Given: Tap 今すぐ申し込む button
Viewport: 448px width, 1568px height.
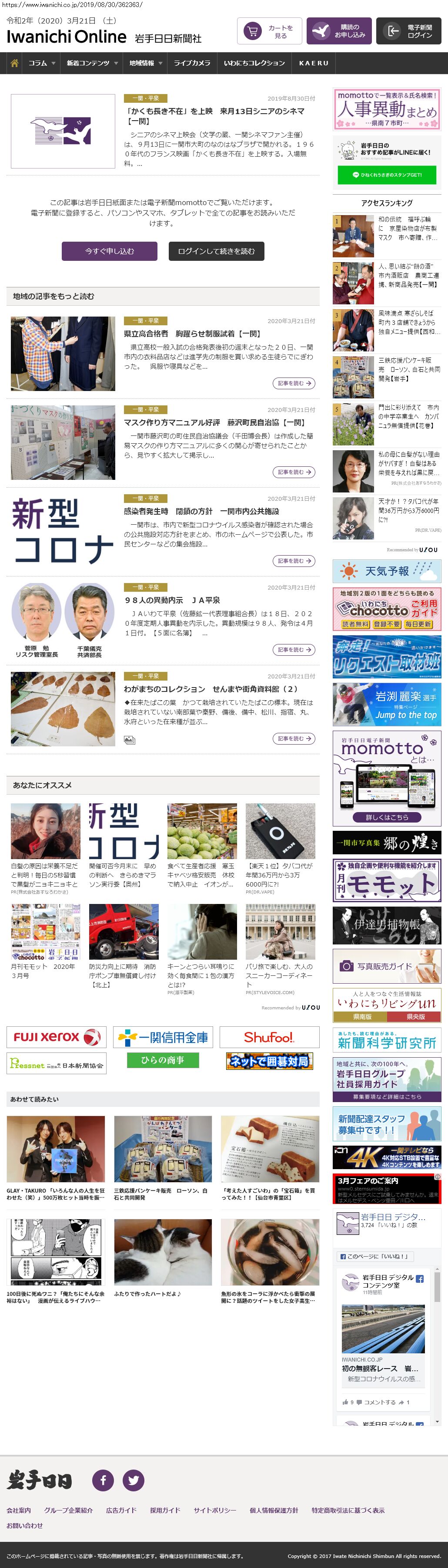Looking at the screenshot, I should (x=110, y=251).
